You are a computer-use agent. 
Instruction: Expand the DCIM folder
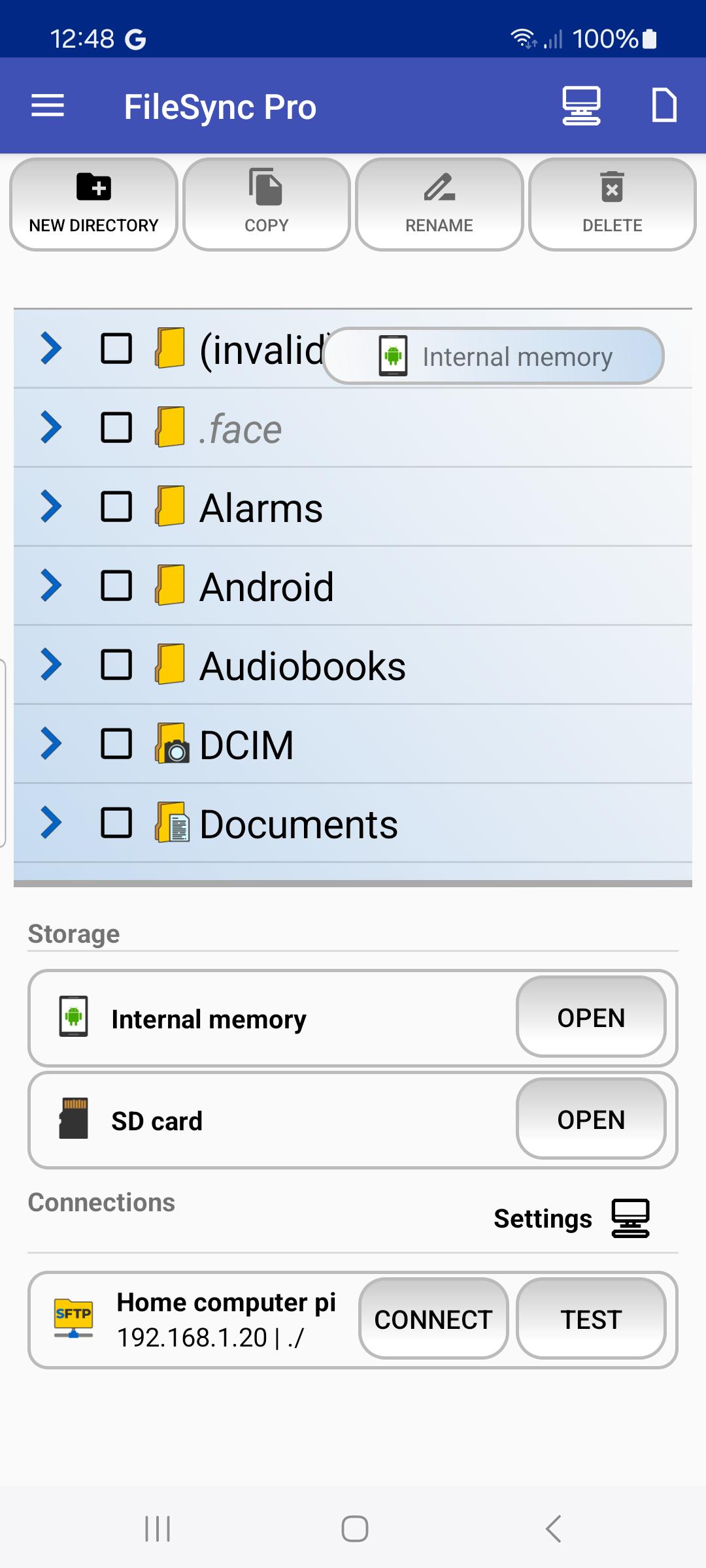click(x=51, y=744)
